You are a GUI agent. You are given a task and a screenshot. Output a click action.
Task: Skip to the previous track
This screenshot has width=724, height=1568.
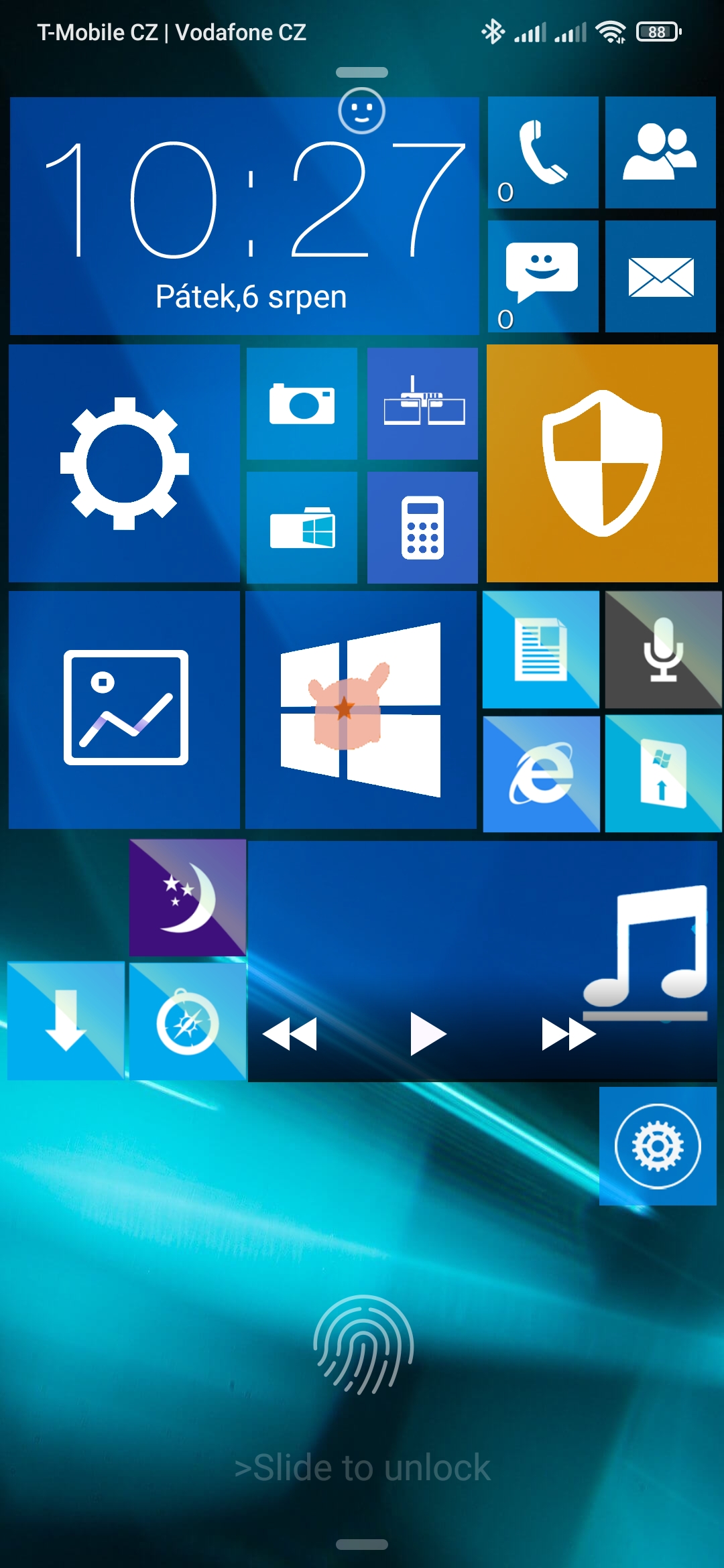coord(290,1034)
